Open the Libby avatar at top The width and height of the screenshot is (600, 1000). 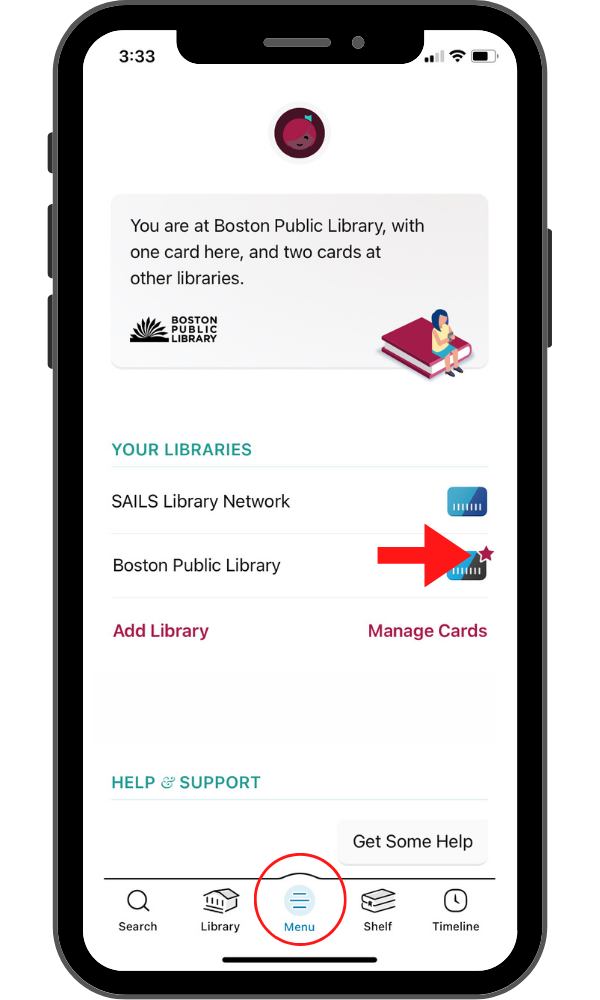tap(300, 134)
